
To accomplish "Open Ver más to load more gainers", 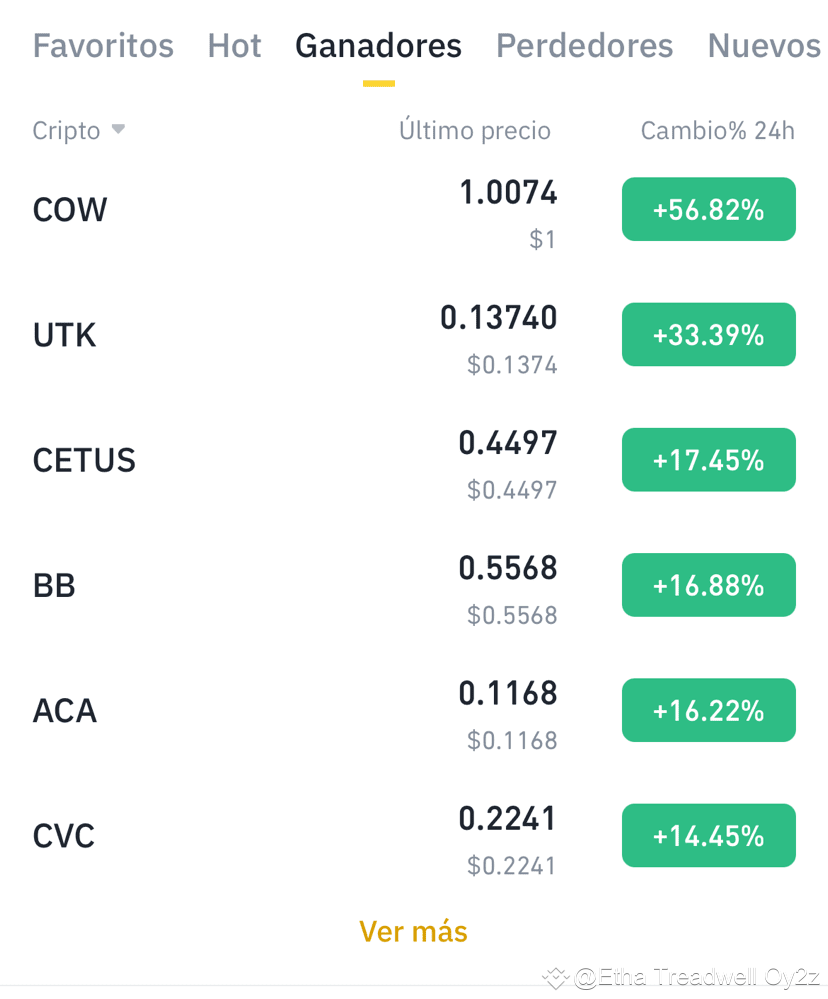I will point(413,931).
